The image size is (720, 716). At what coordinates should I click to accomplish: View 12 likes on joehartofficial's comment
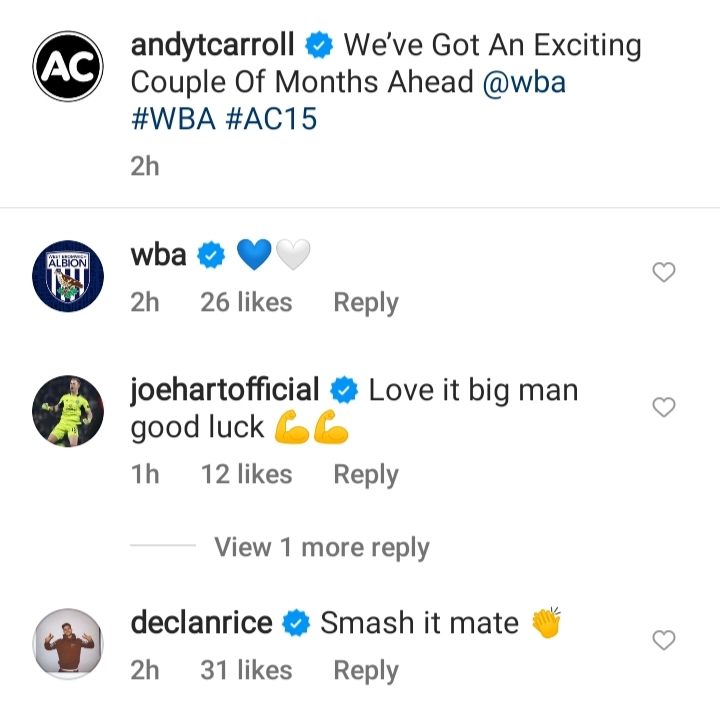[x=246, y=474]
